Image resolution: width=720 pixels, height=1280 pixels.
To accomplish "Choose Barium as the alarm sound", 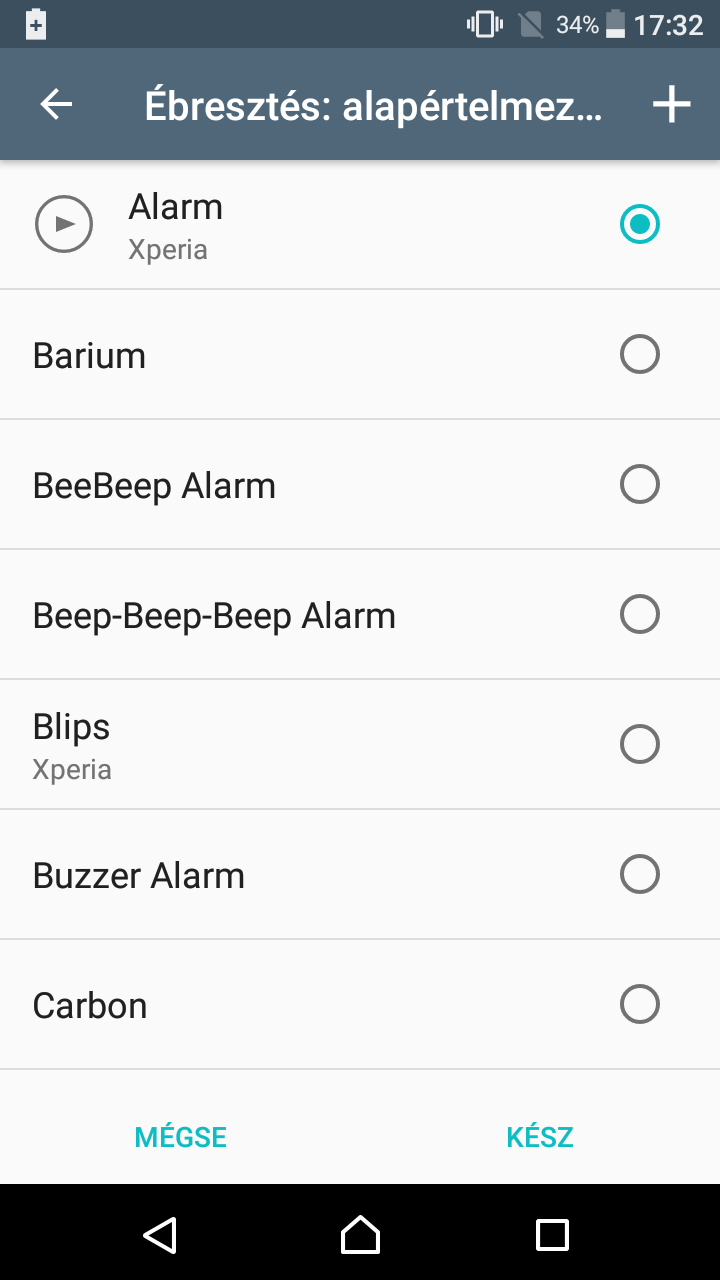I will pyautogui.click(x=360, y=355).
